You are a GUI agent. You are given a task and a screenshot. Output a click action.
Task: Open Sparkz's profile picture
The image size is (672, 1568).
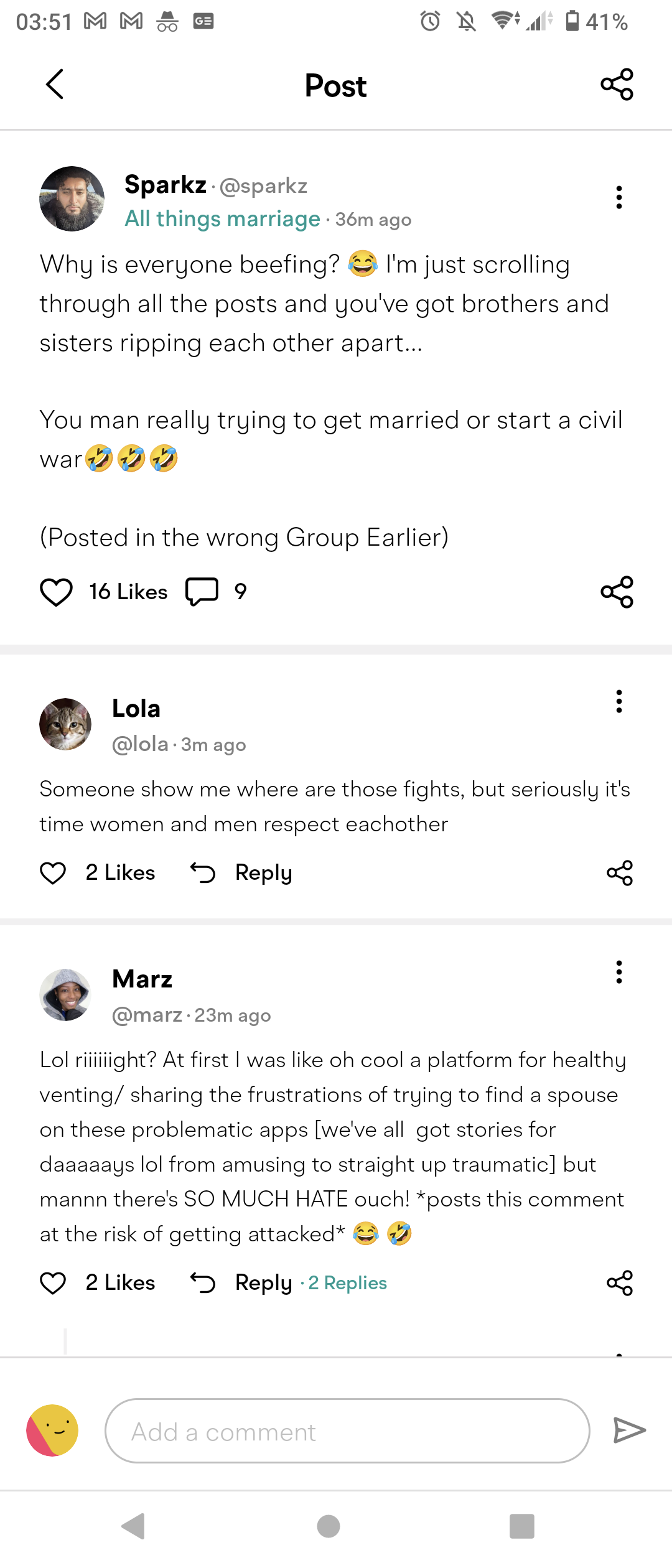[x=72, y=199]
